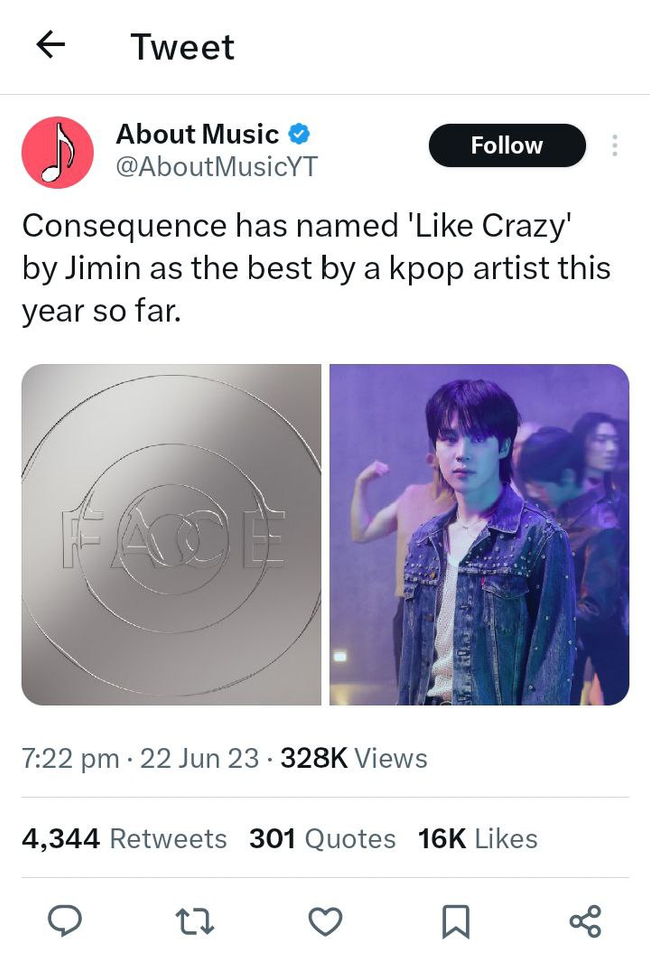This screenshot has height=953, width=650.
Task: Show the 16K Likes list
Action: 477,838
